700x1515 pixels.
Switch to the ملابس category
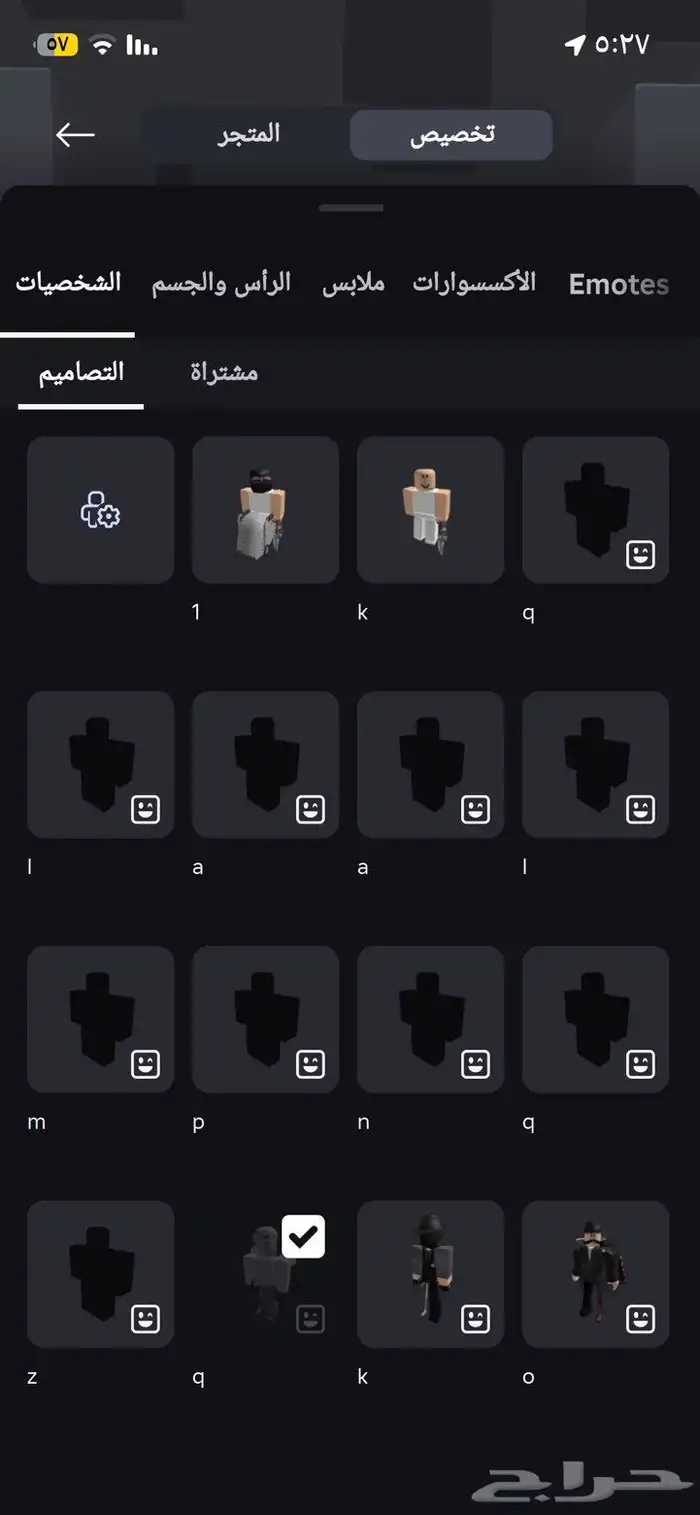point(353,283)
